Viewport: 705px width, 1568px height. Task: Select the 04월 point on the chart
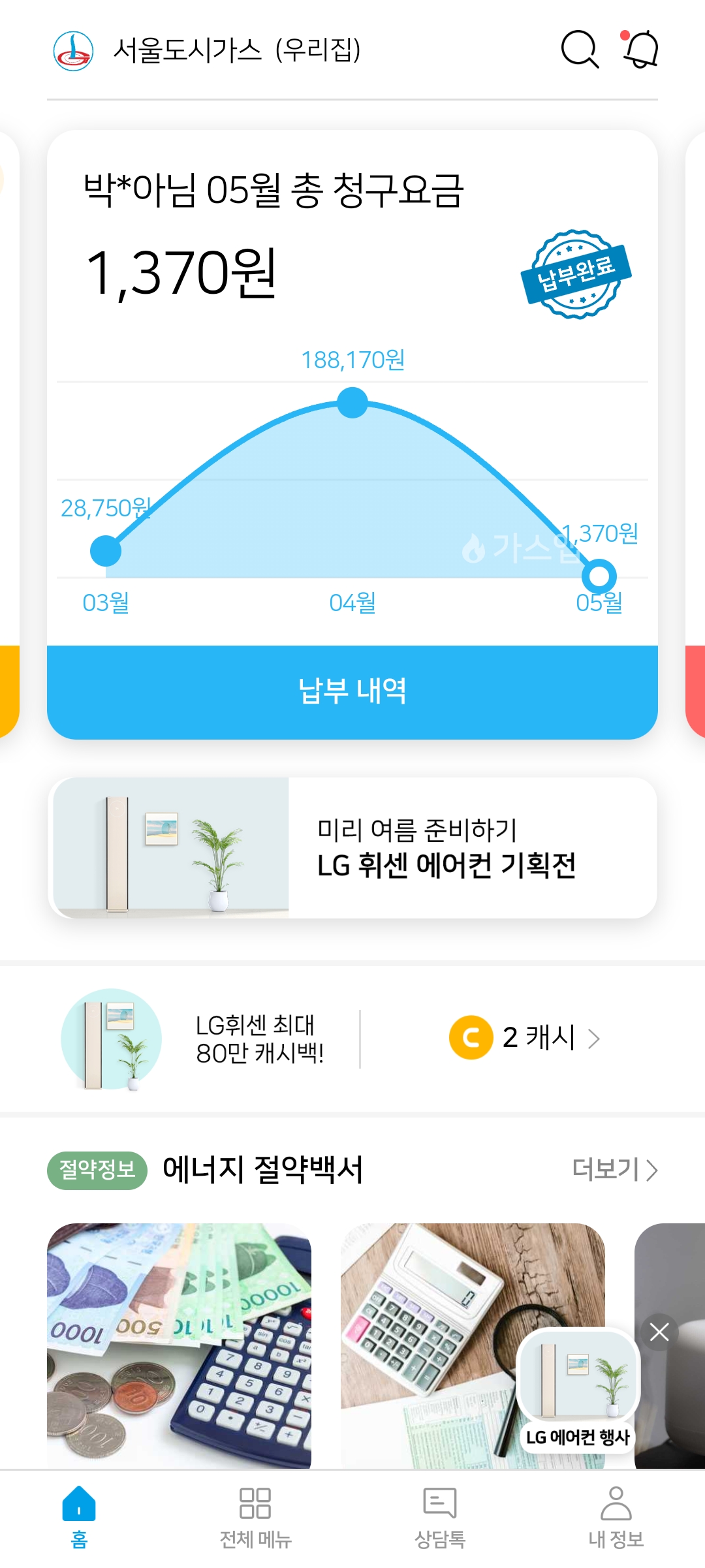point(352,403)
